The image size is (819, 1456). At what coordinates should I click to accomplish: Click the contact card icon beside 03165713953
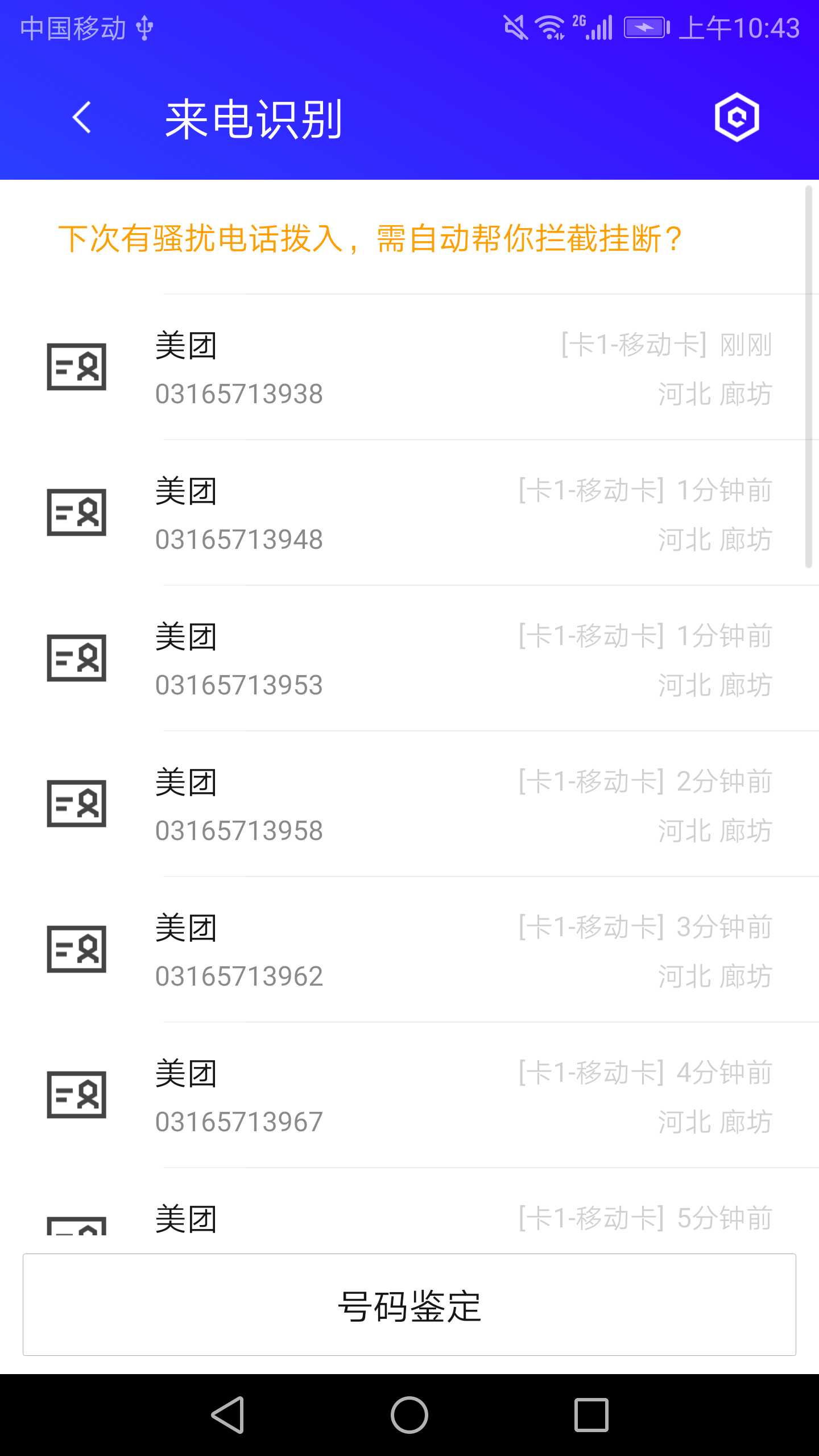76,659
